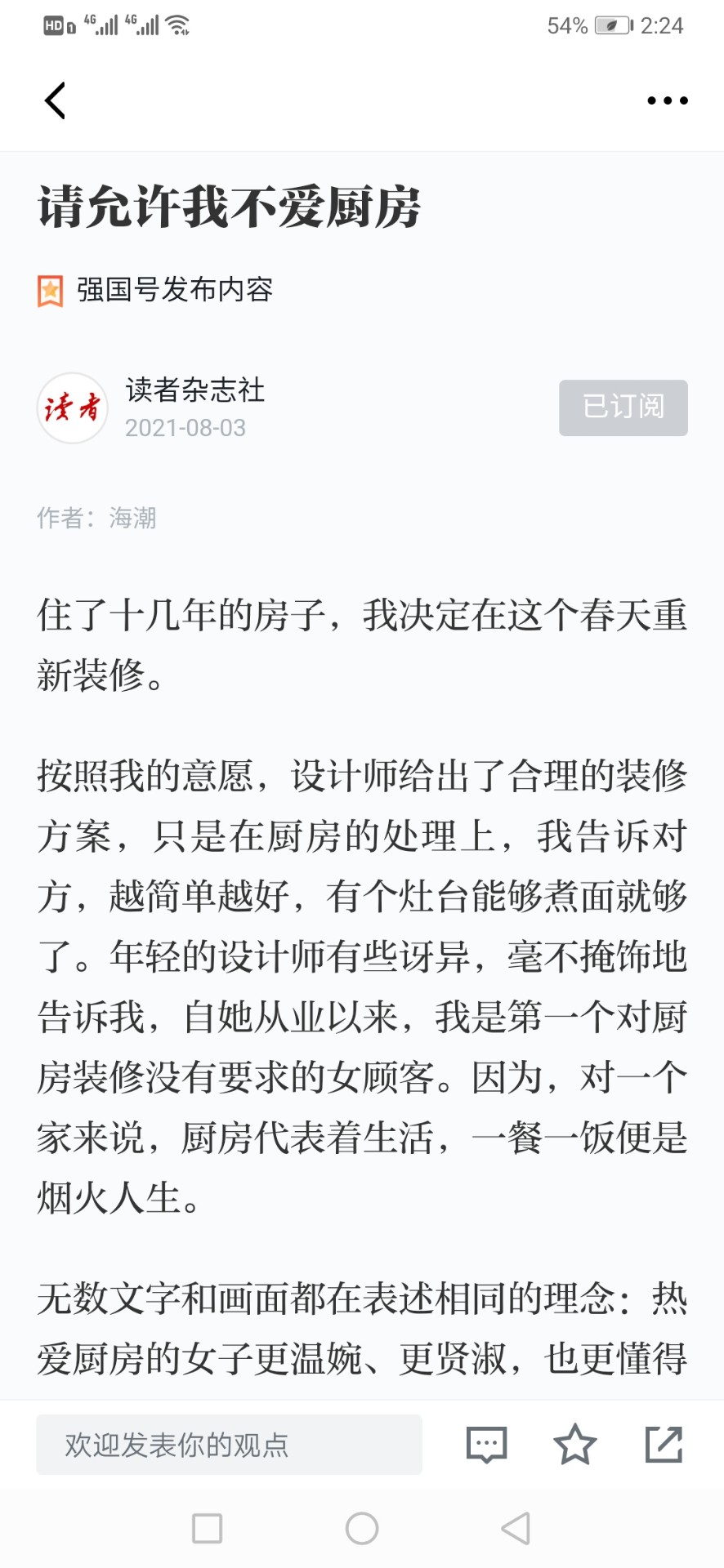
Task: Open 读者杂志社 publisher profile
Action: [x=194, y=390]
